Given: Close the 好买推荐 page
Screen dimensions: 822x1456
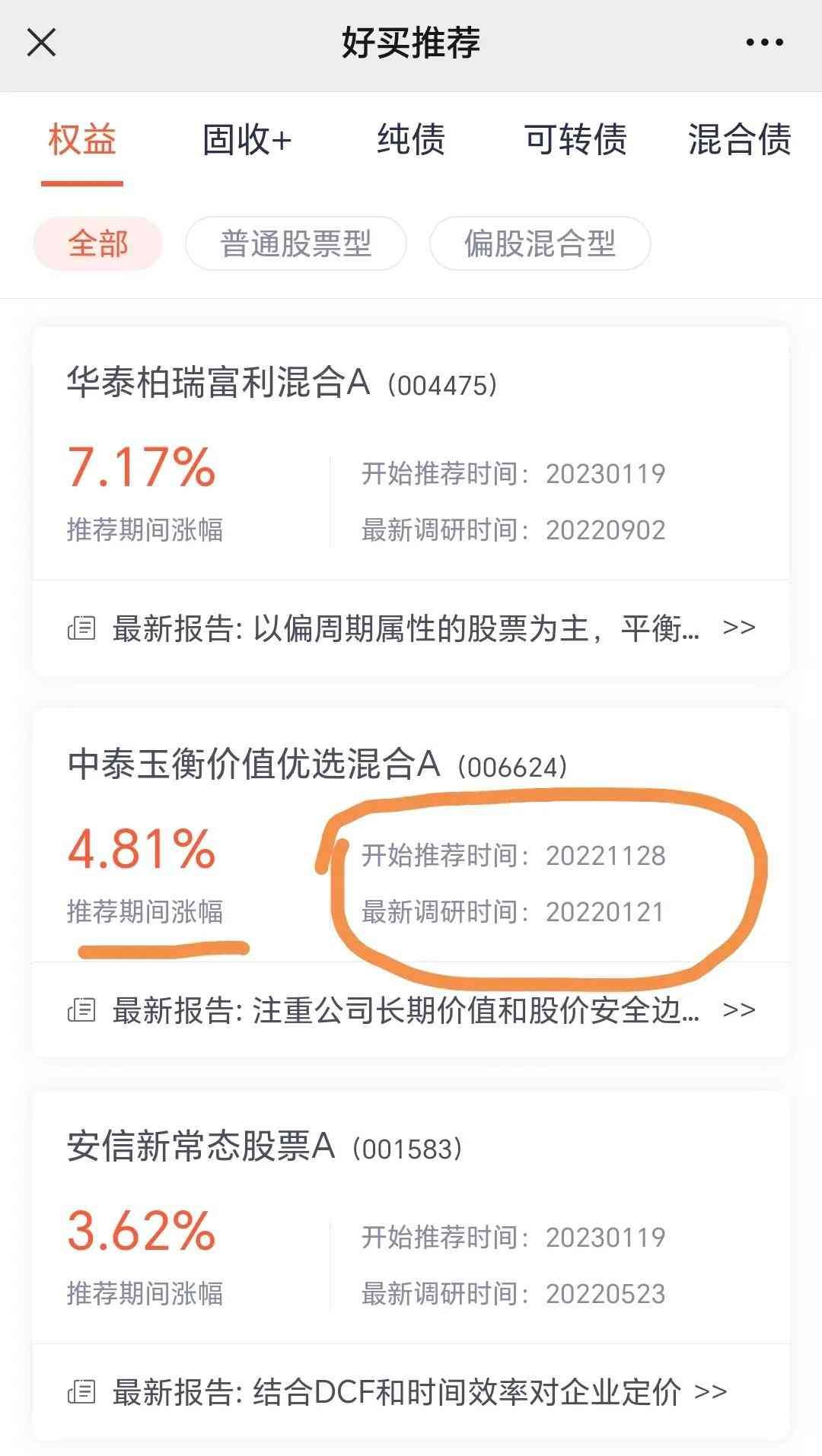Looking at the screenshot, I should pyautogui.click(x=41, y=43).
